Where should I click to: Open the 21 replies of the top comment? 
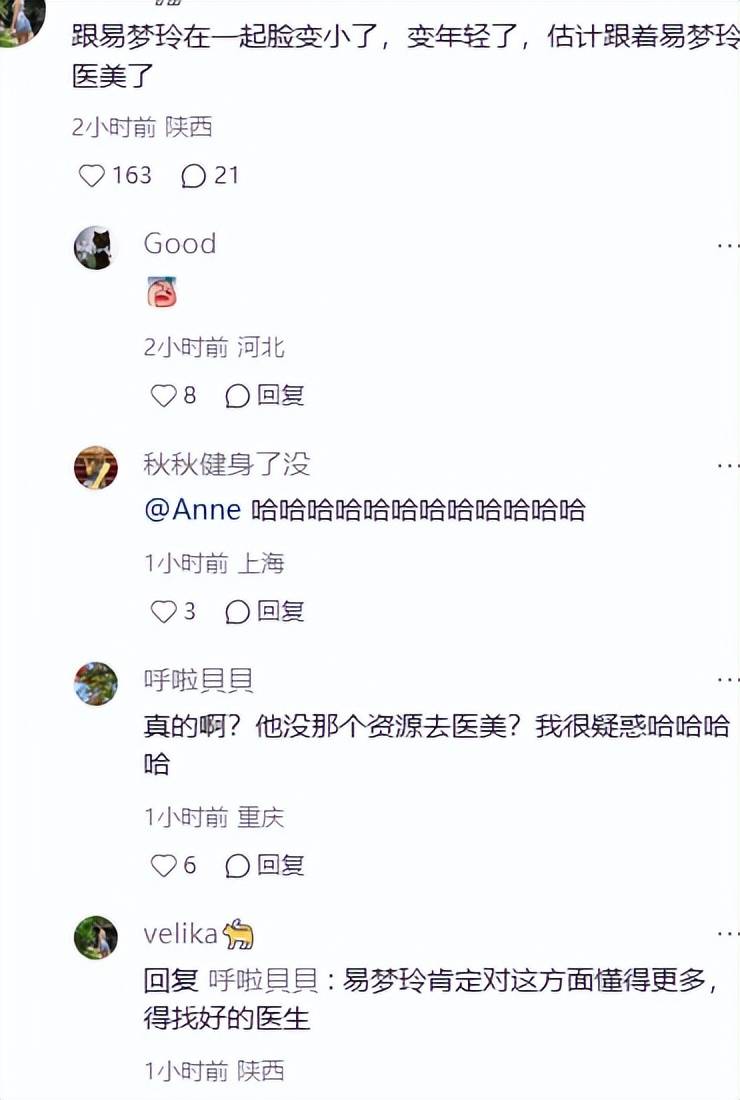tap(194, 176)
